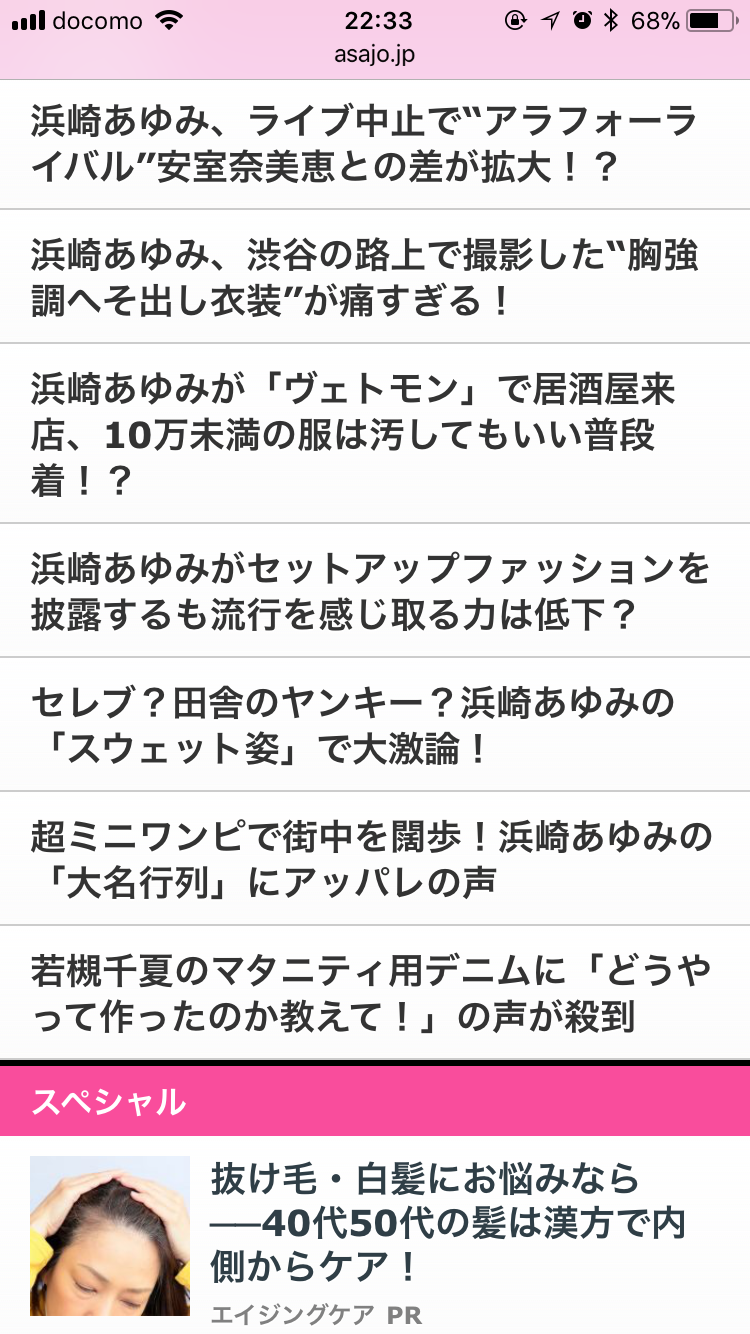Read the ヴェトモン居酒屋来店 article
Viewport: 750px width, 1334px height.
375,434
